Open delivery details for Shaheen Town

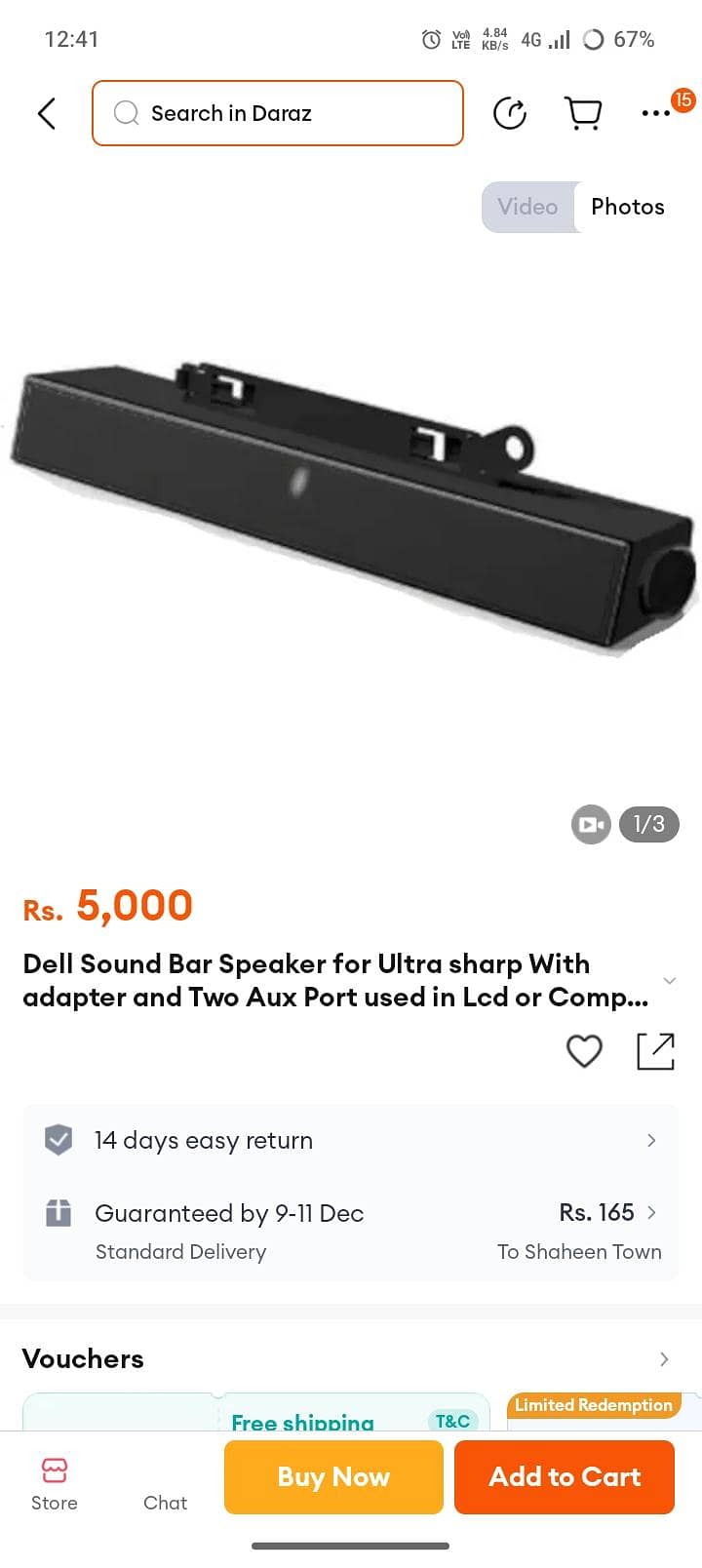(x=649, y=1213)
